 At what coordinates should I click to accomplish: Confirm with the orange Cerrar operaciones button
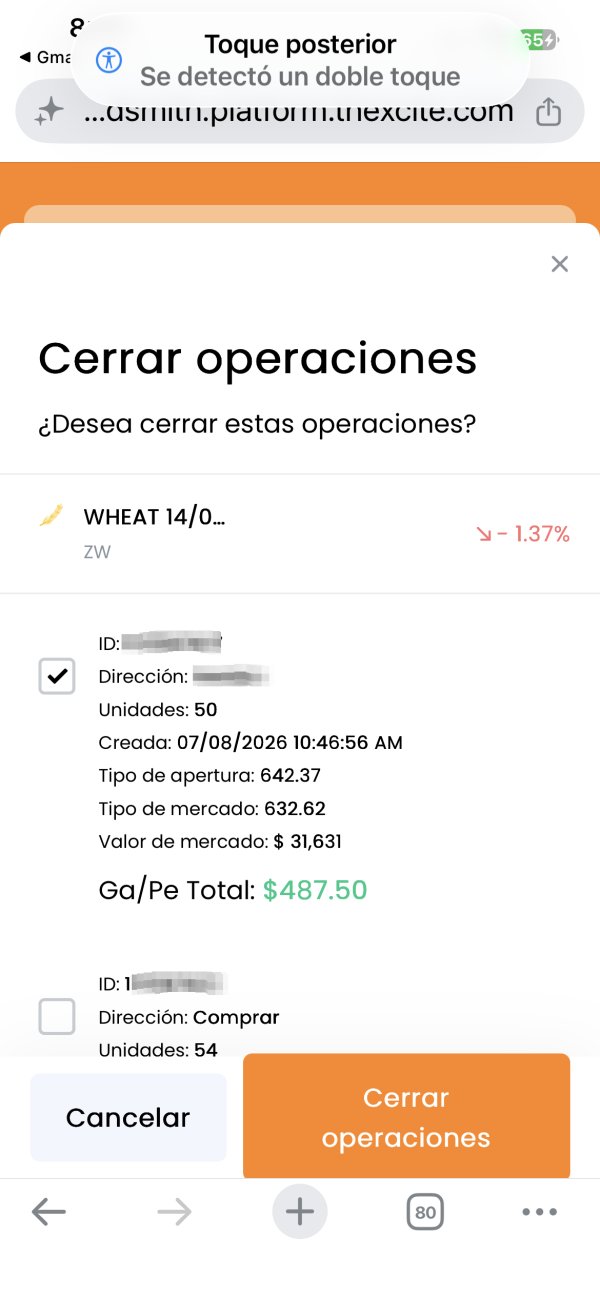pyautogui.click(x=406, y=1117)
